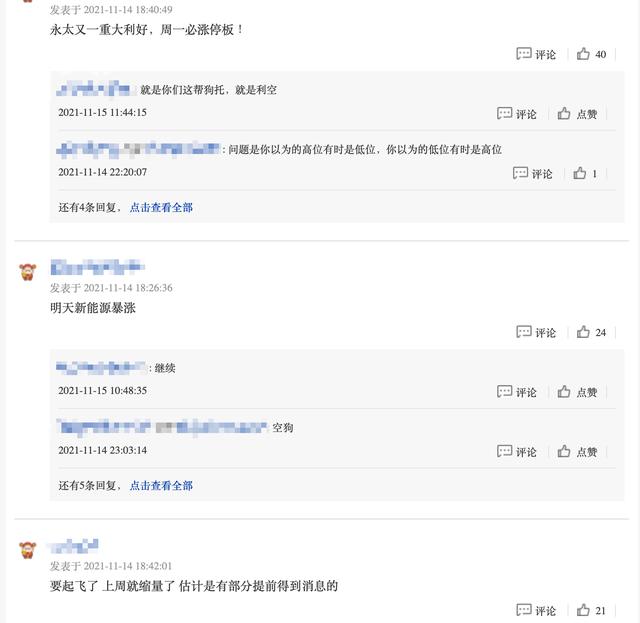Like the 空狗 reply
Image resolution: width=640 pixels, height=623 pixels.
pos(577,451)
